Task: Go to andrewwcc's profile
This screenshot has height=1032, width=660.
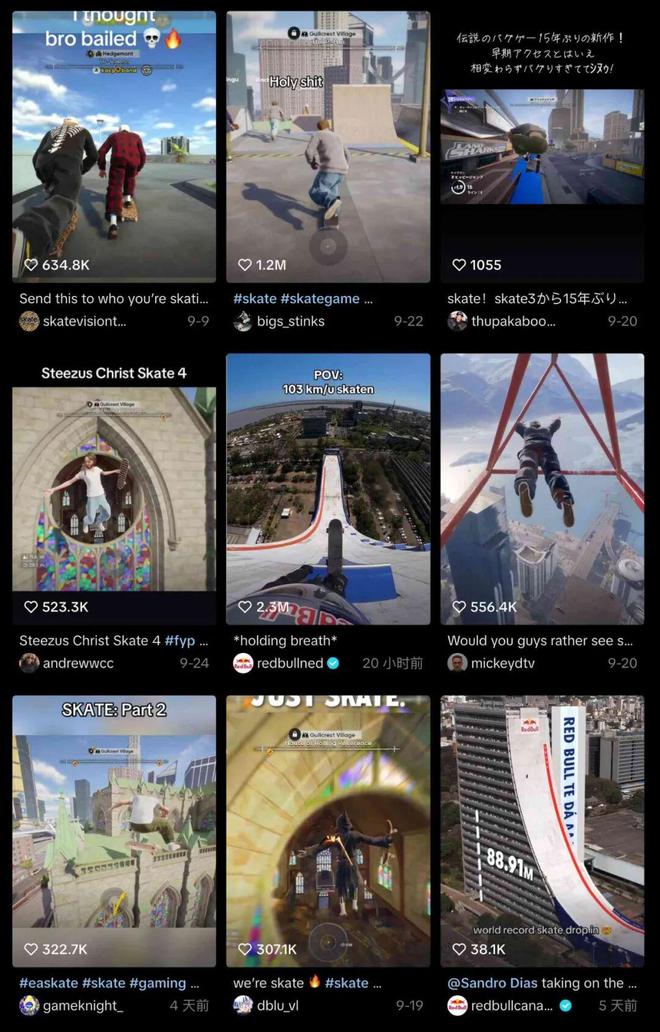Action: click(x=87, y=663)
